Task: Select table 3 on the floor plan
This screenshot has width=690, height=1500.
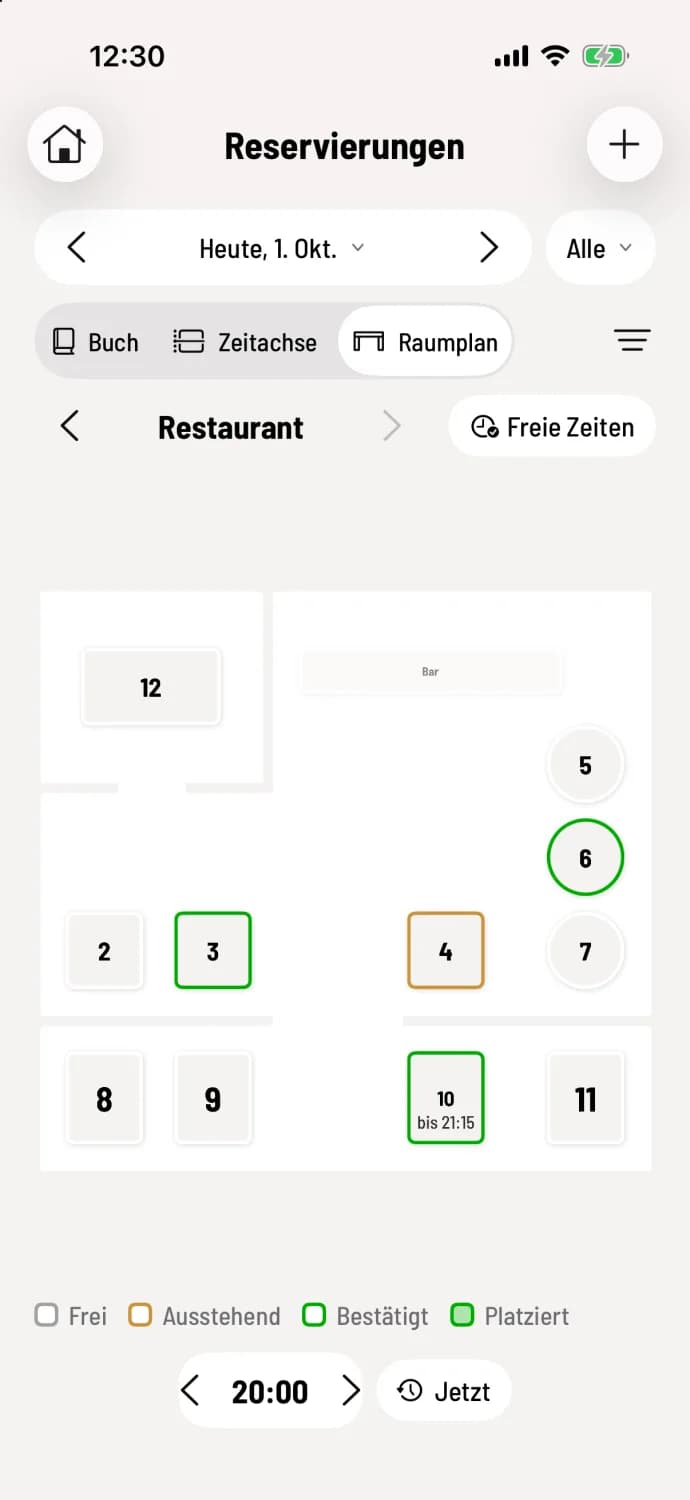Action: pos(213,951)
